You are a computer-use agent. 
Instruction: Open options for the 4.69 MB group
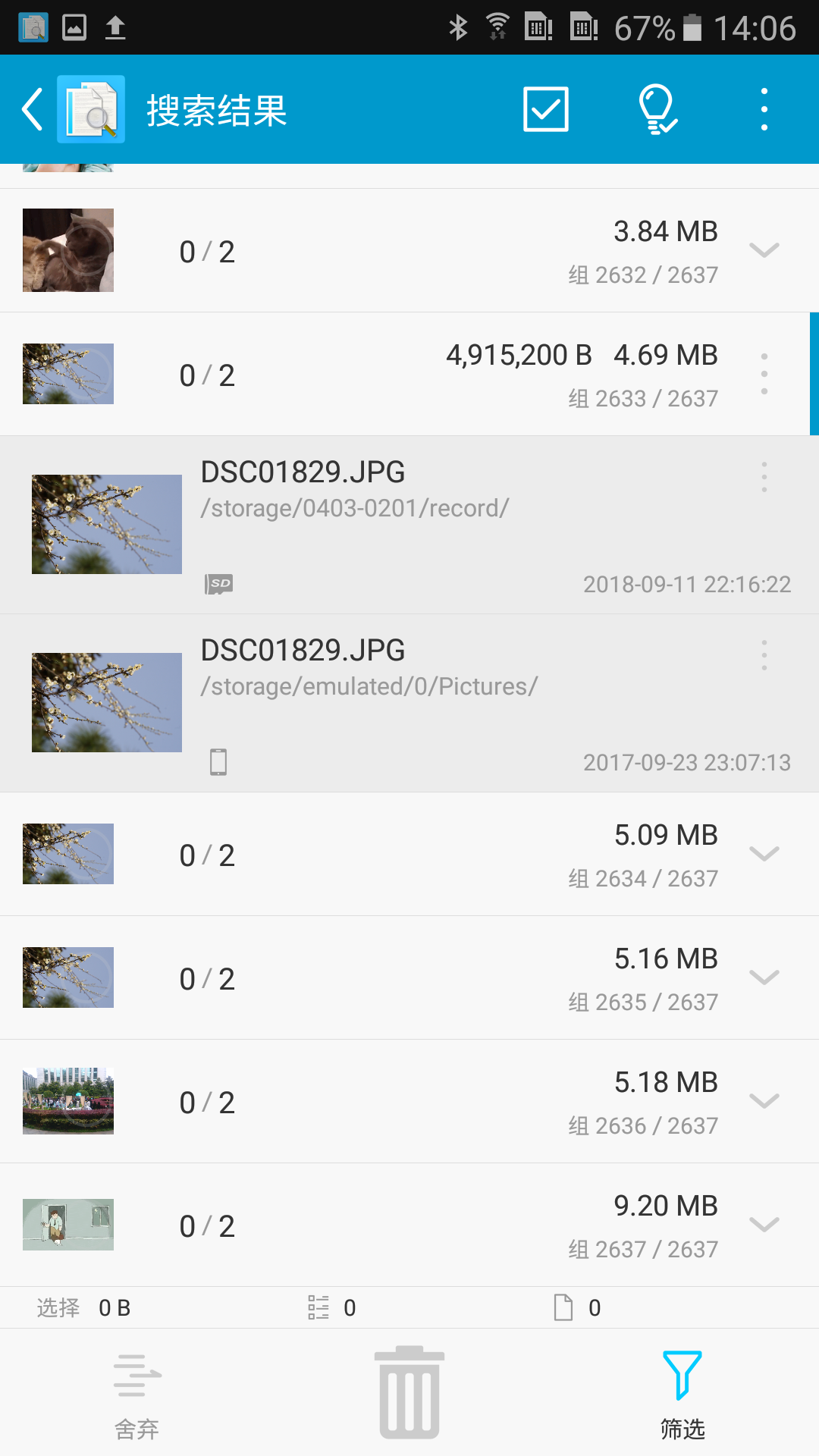click(x=764, y=374)
